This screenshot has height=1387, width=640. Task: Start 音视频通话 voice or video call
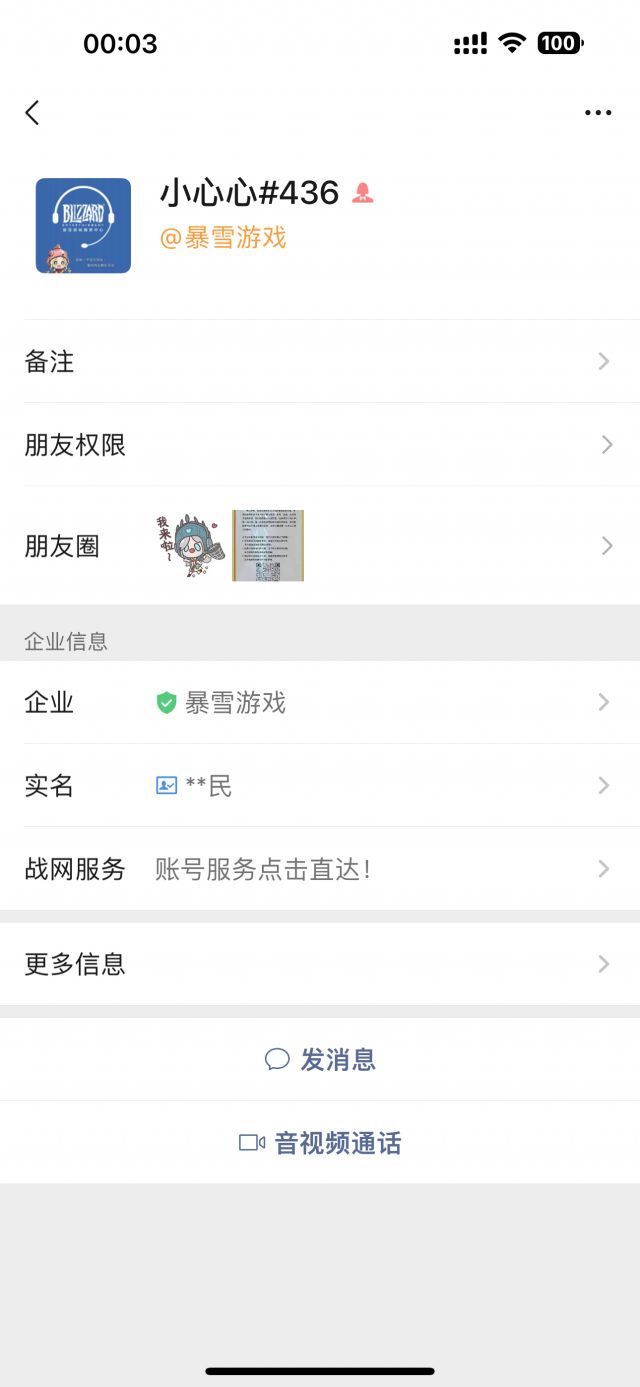tap(320, 1143)
